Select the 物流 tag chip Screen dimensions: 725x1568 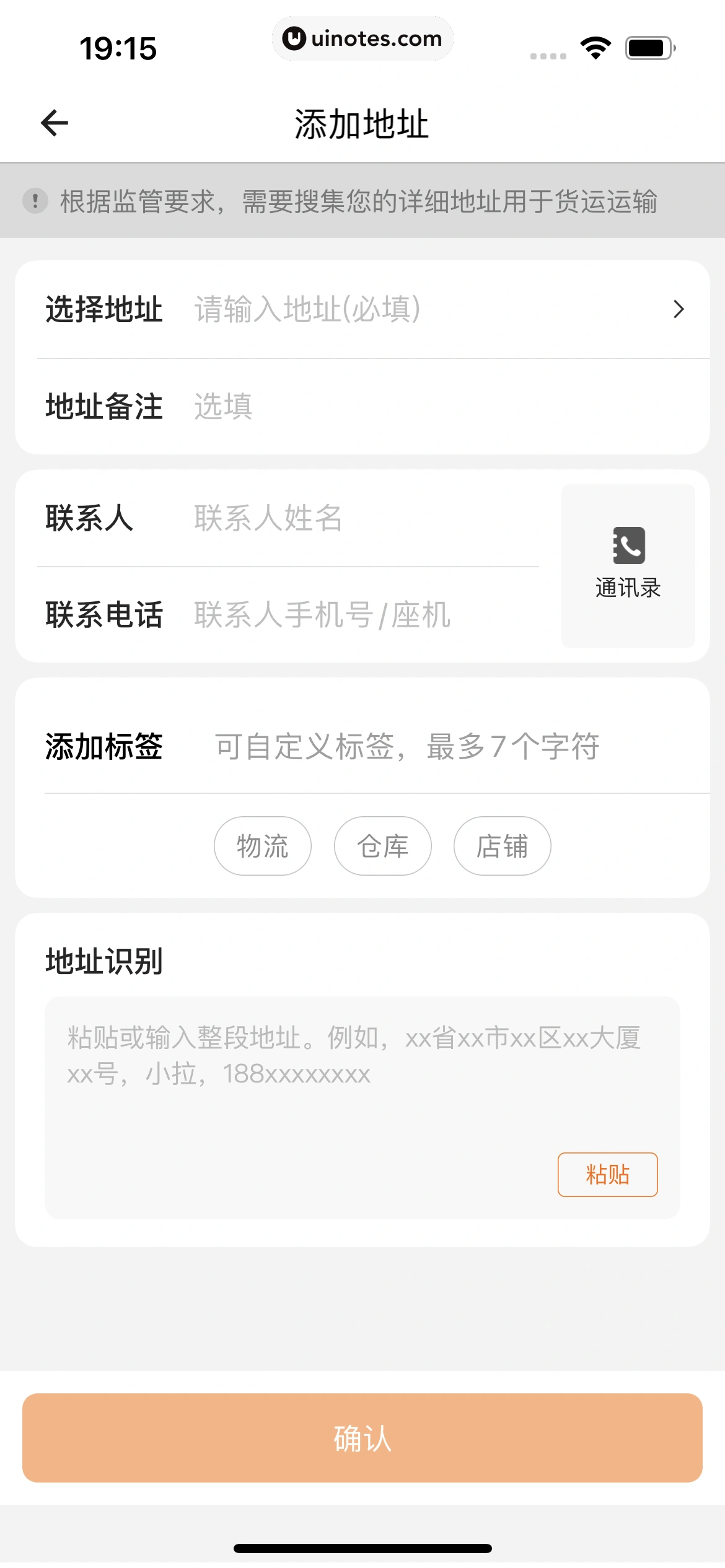[x=262, y=845]
